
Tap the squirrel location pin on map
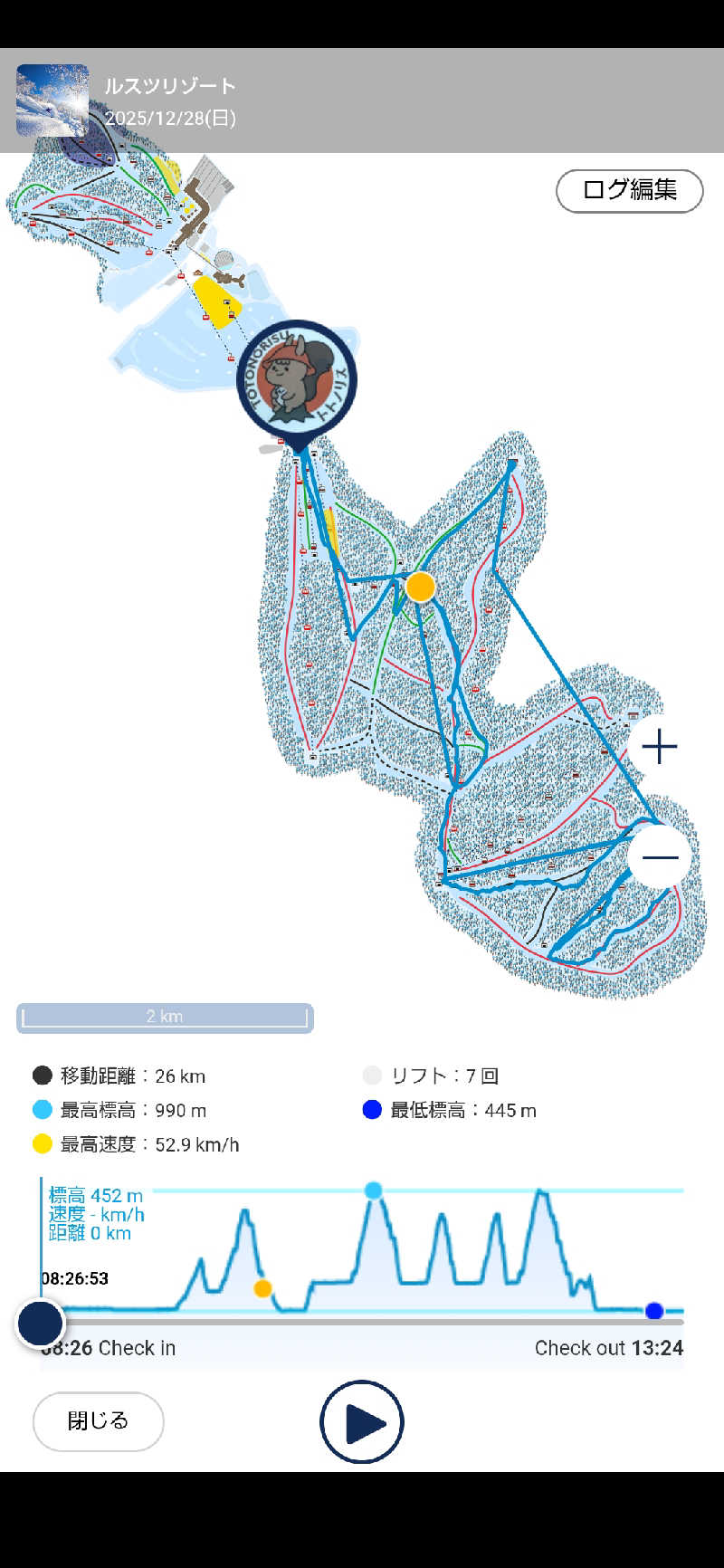297,380
